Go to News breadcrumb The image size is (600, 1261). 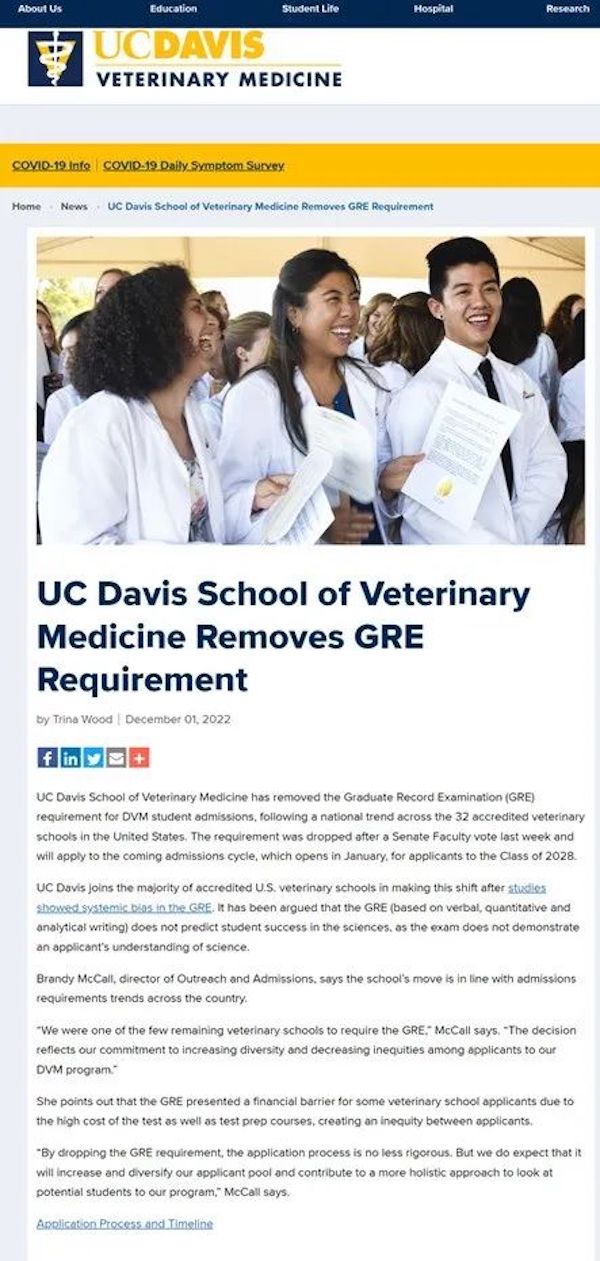[74, 206]
